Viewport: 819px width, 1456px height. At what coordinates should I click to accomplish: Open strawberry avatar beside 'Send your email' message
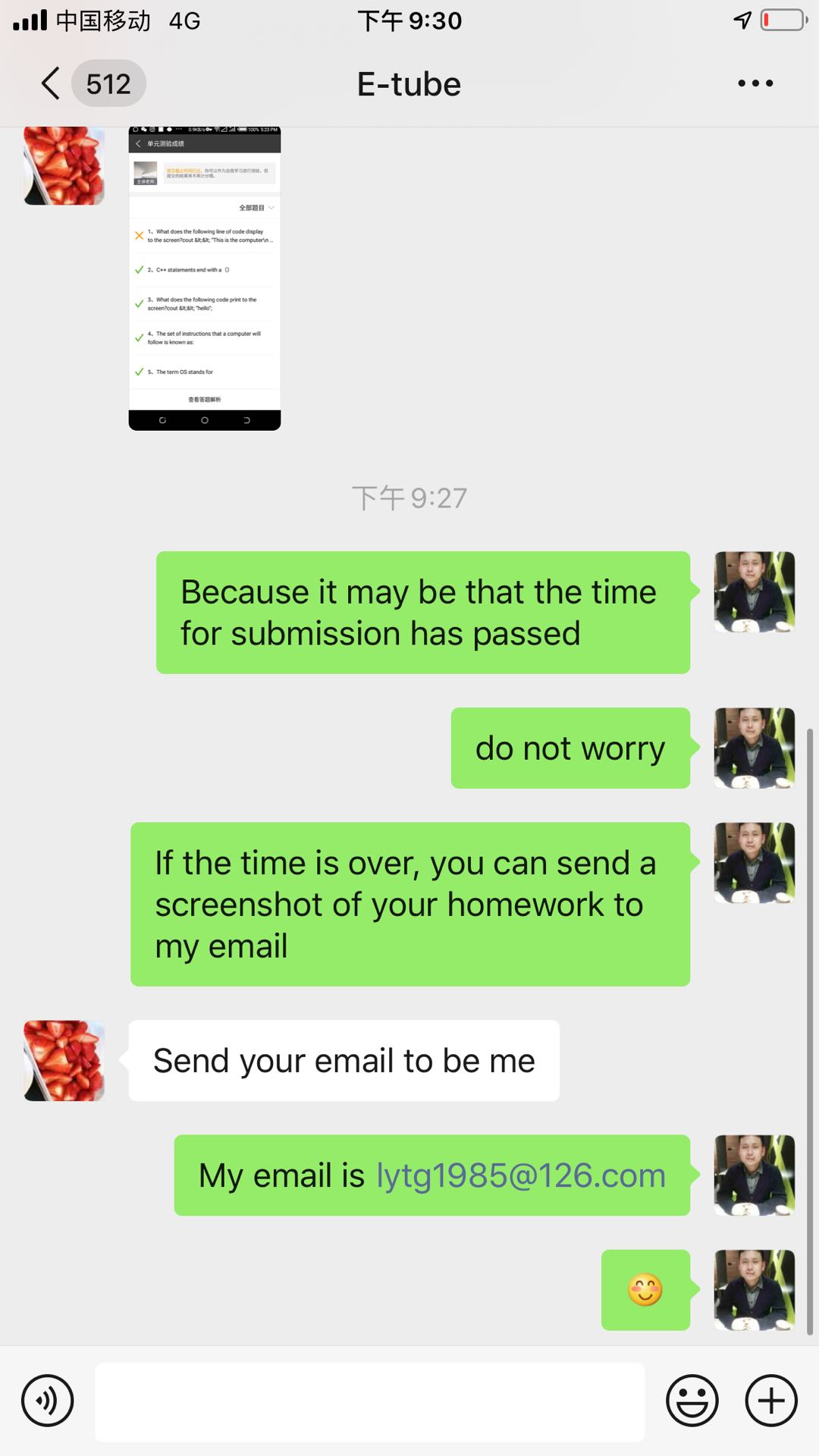pyautogui.click(x=64, y=1060)
